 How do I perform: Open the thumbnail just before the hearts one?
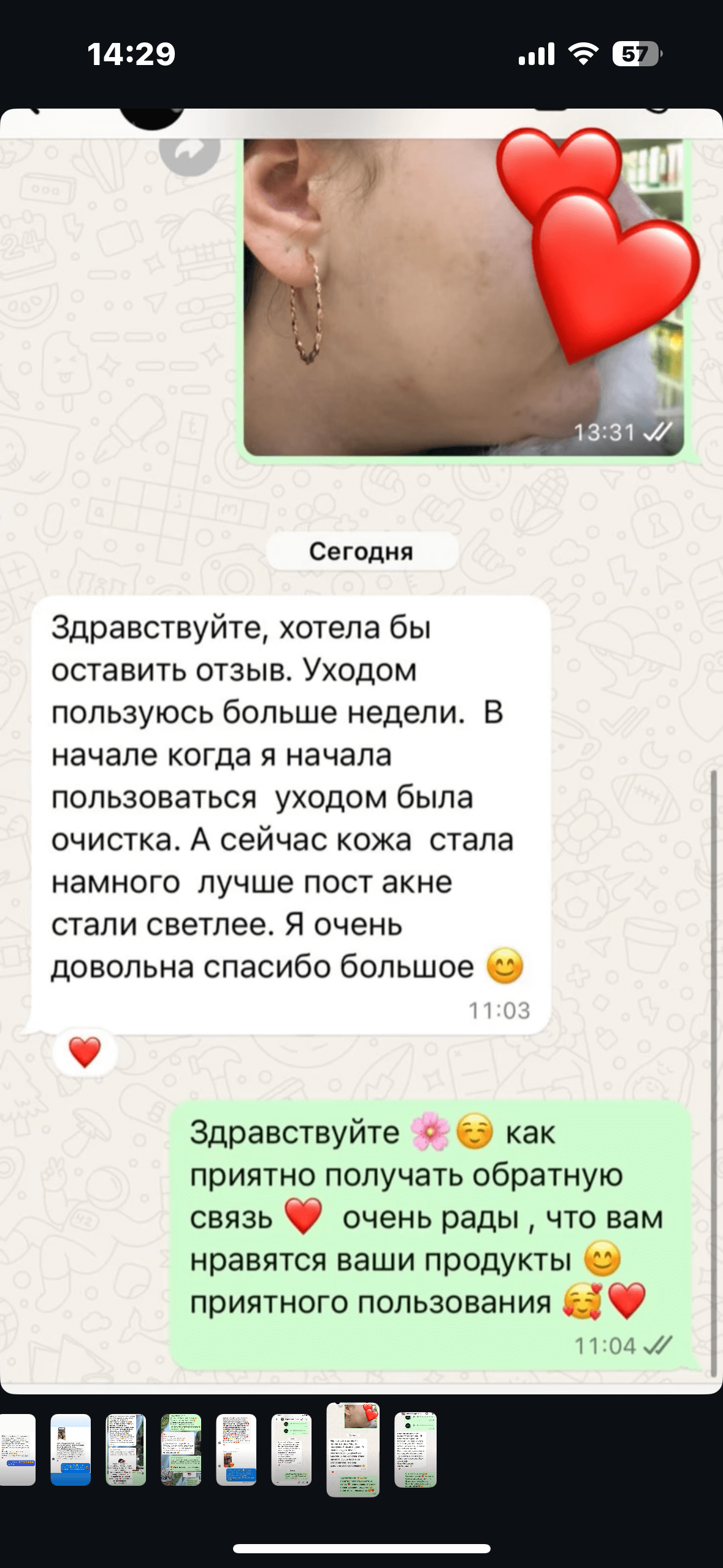291,1450
